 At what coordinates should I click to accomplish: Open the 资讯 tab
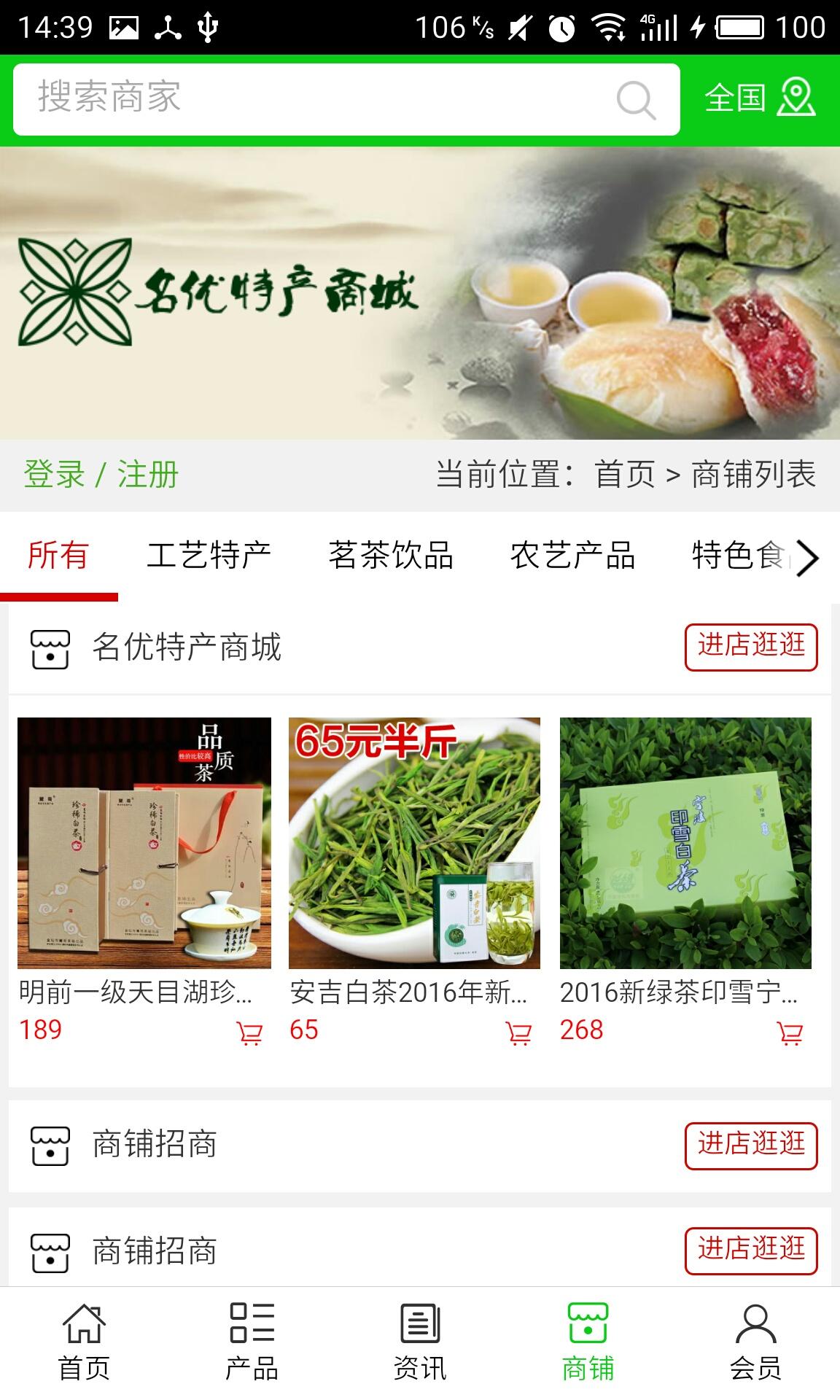pos(420,1342)
